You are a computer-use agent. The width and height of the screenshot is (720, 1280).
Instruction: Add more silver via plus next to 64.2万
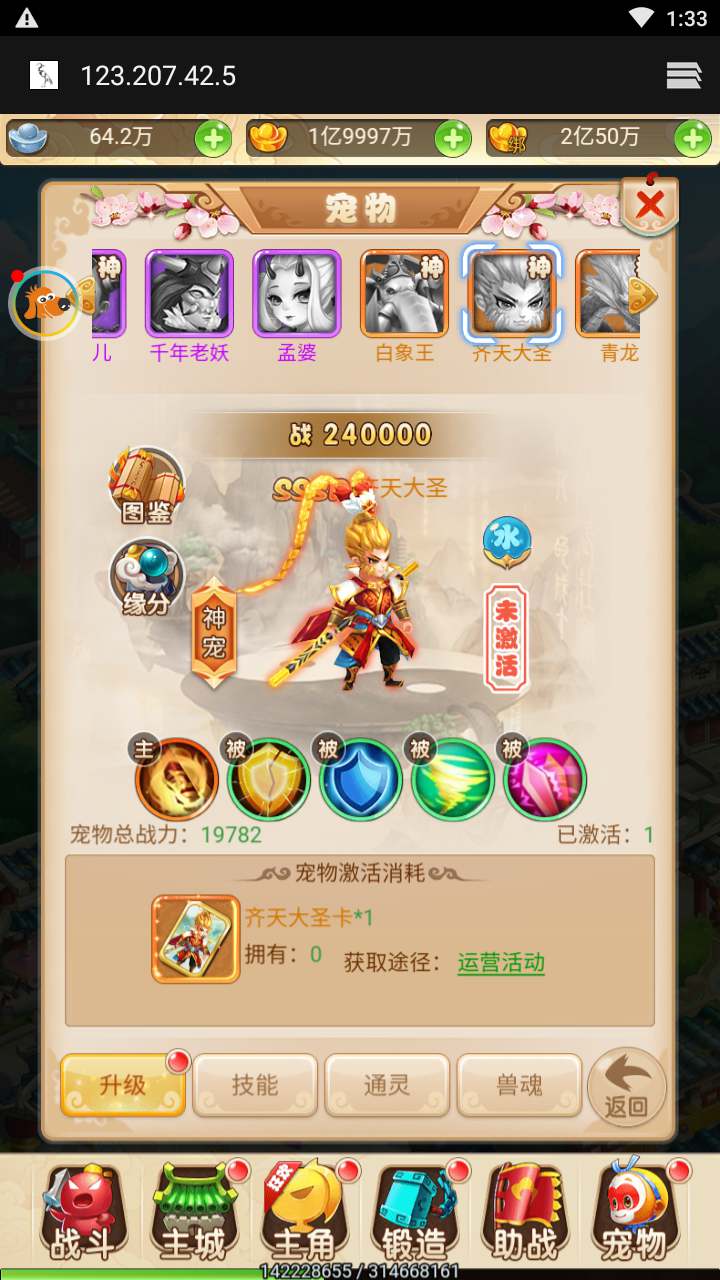click(x=213, y=139)
